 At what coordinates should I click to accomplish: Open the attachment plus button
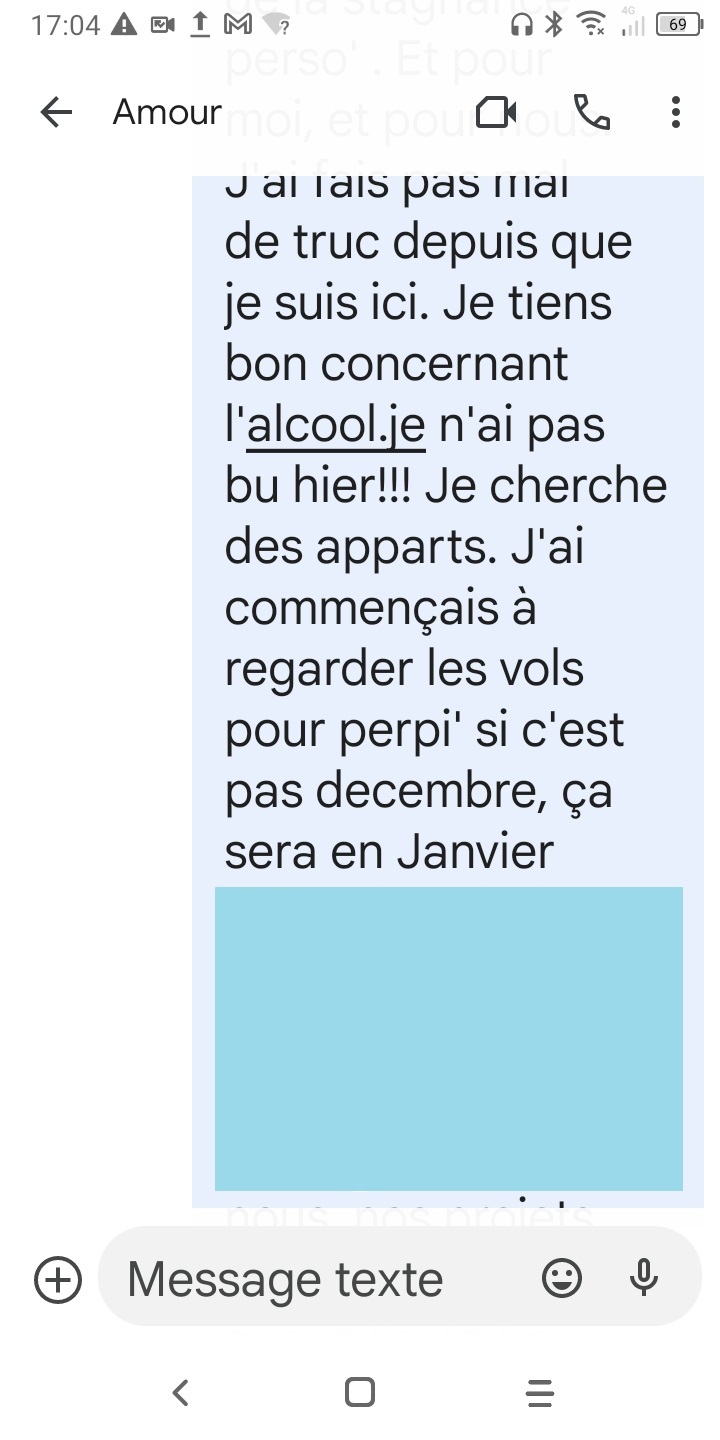tap(58, 1279)
